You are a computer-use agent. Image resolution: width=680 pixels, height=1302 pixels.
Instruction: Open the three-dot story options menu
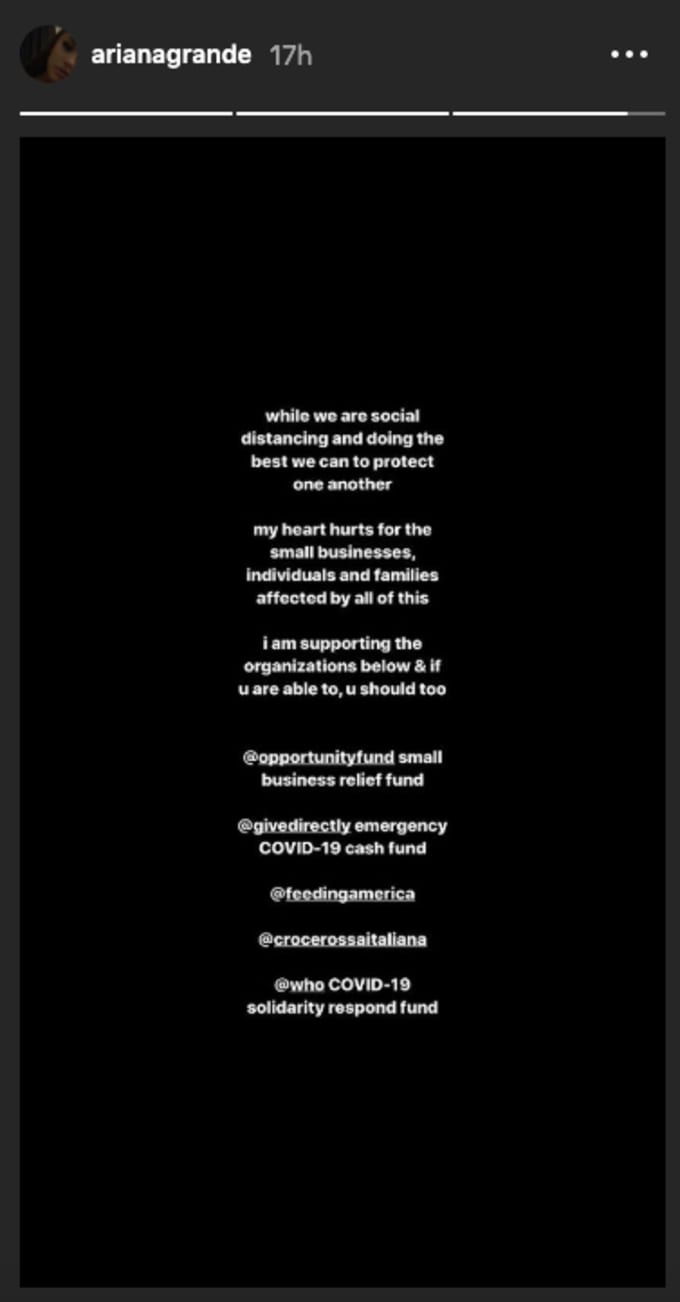629,55
